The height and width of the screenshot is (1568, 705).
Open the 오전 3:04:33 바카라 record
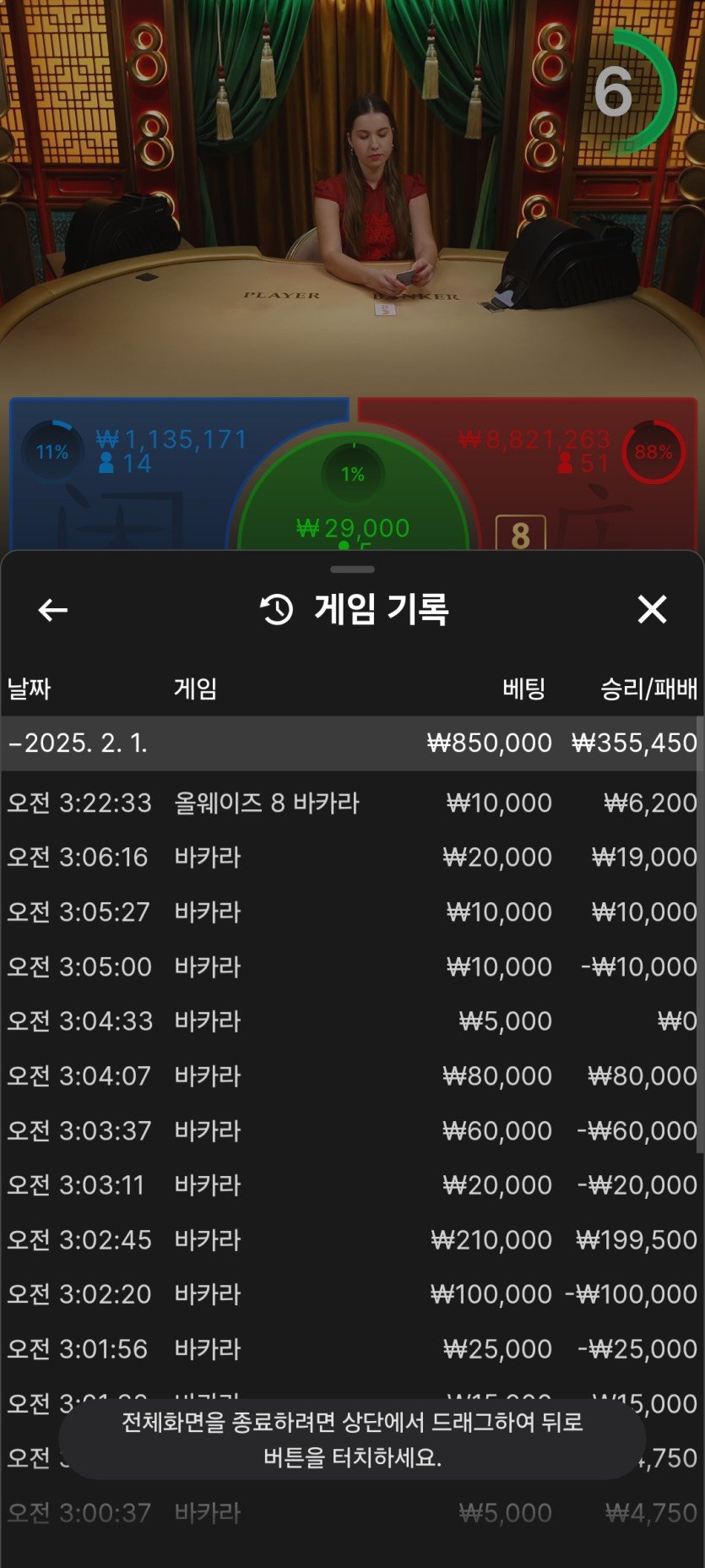tap(352, 1021)
